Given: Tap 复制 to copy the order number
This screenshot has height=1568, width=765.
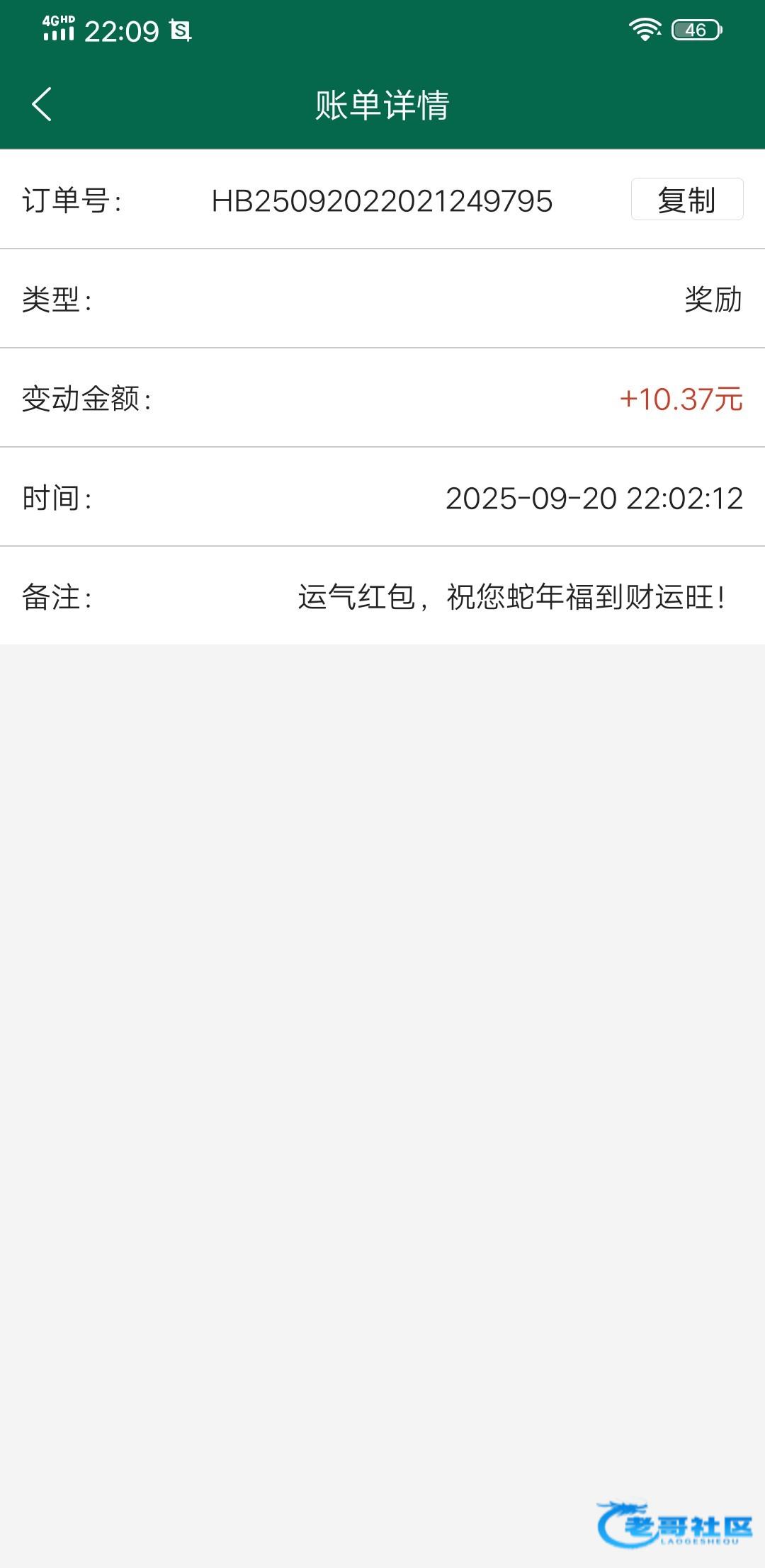Looking at the screenshot, I should point(686,200).
